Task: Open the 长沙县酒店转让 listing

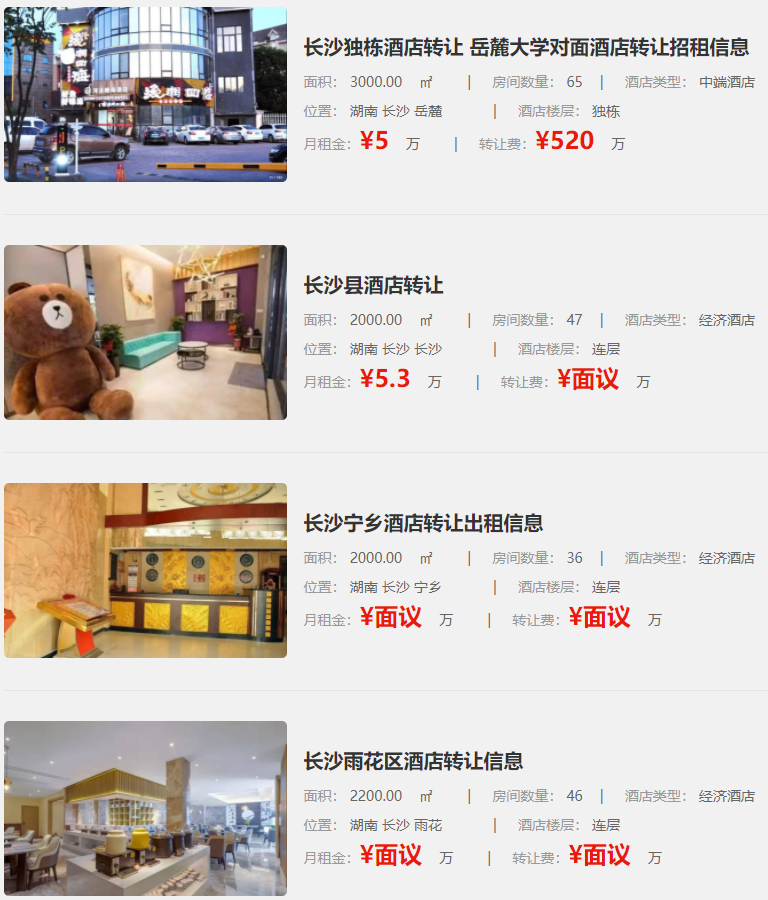Action: (x=373, y=285)
